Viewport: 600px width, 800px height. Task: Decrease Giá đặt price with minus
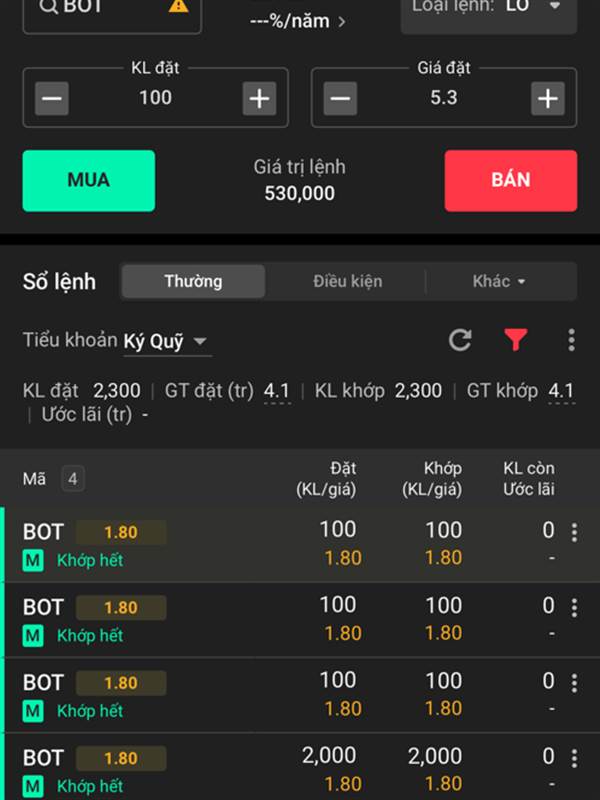click(x=341, y=98)
